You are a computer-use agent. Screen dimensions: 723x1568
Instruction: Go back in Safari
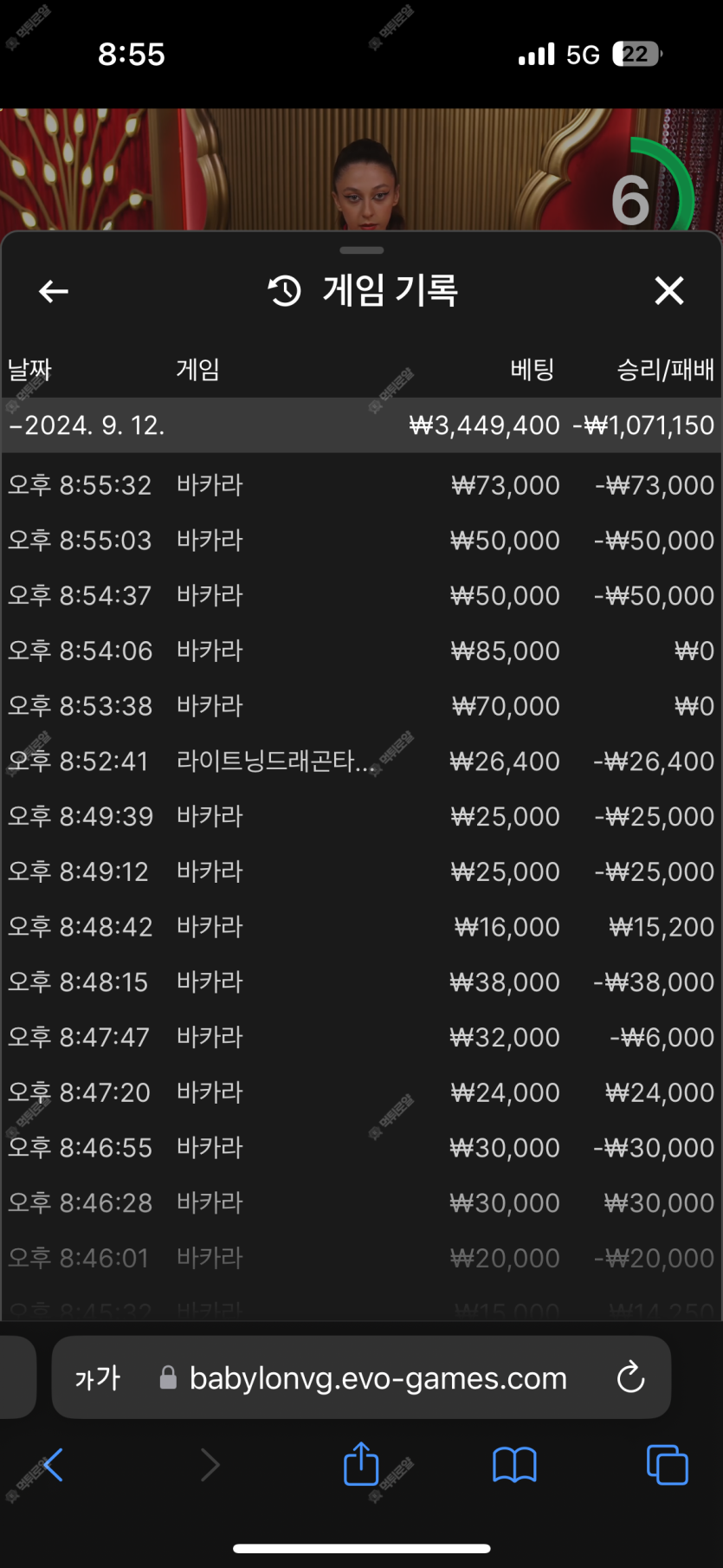coord(51,1465)
